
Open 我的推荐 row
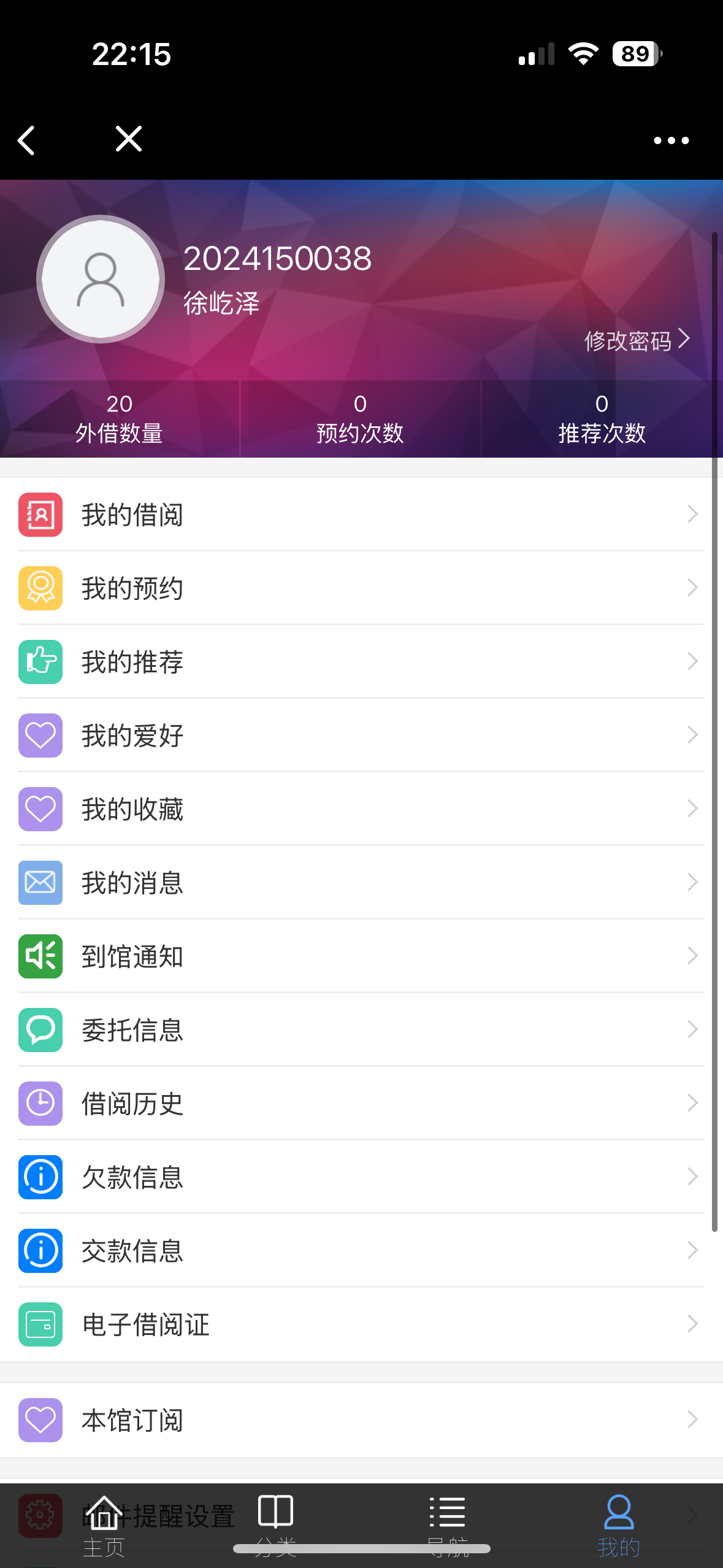[x=361, y=662]
